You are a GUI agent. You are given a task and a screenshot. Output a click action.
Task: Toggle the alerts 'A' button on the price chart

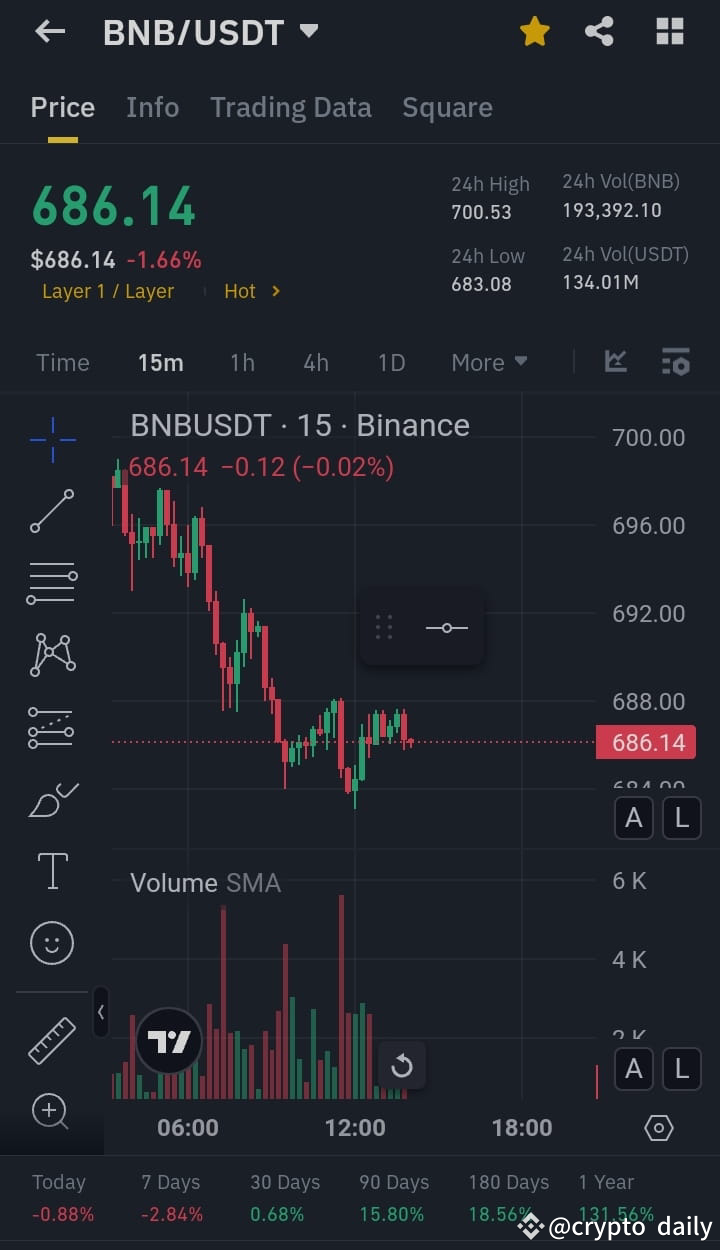(633, 818)
